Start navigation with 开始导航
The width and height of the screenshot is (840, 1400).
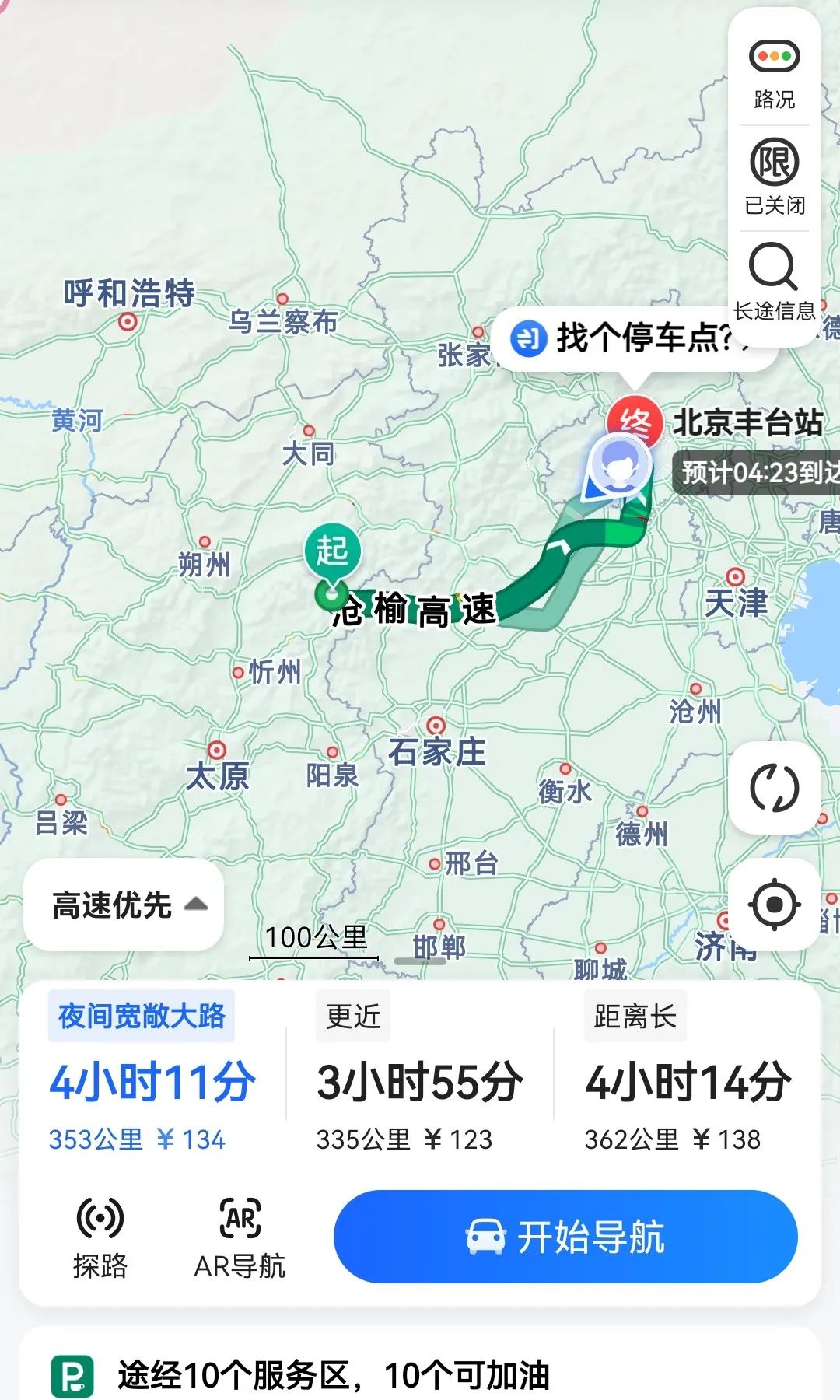(x=565, y=1237)
